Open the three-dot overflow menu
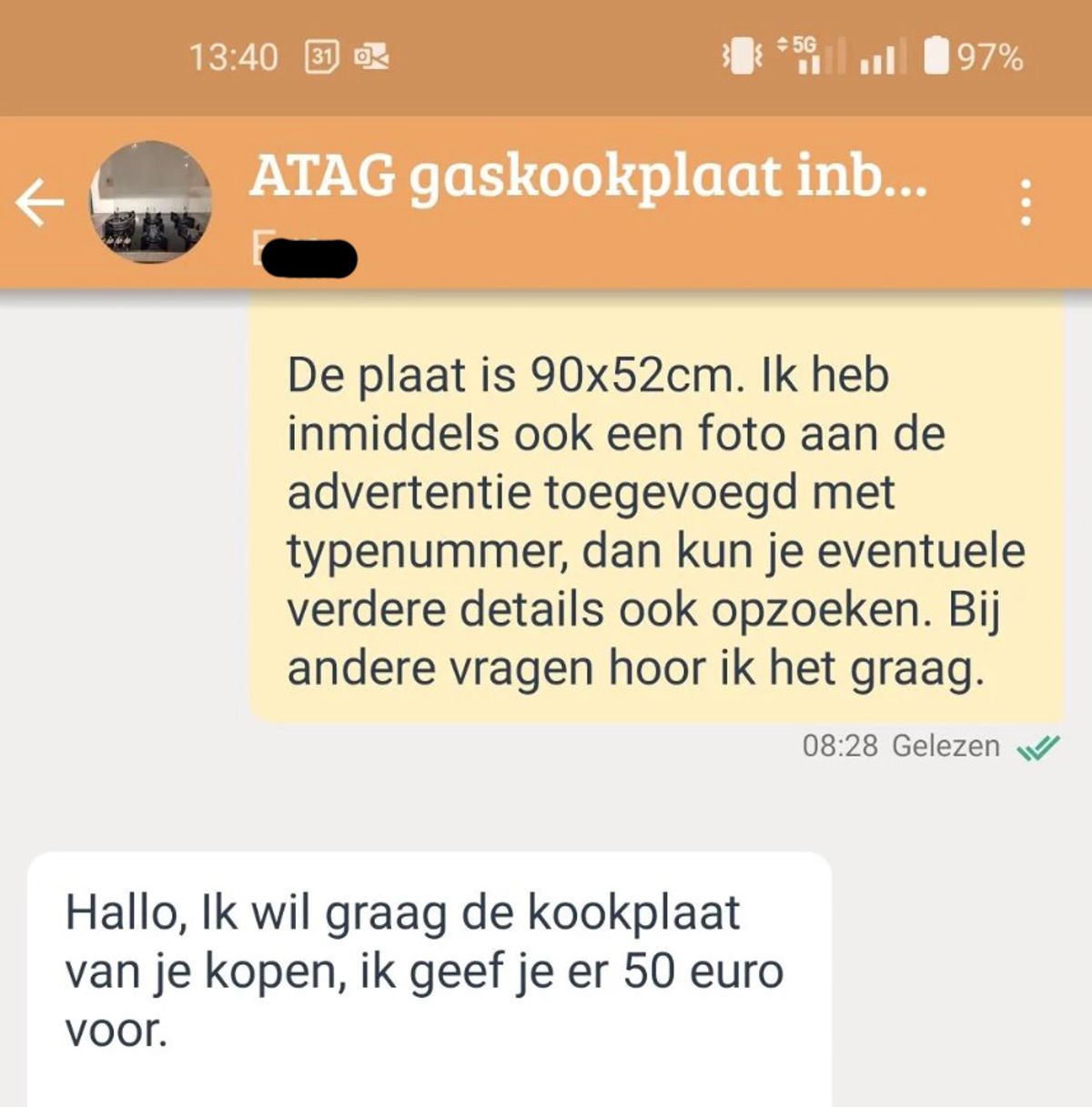The width and height of the screenshot is (1092, 1107). [x=1026, y=202]
